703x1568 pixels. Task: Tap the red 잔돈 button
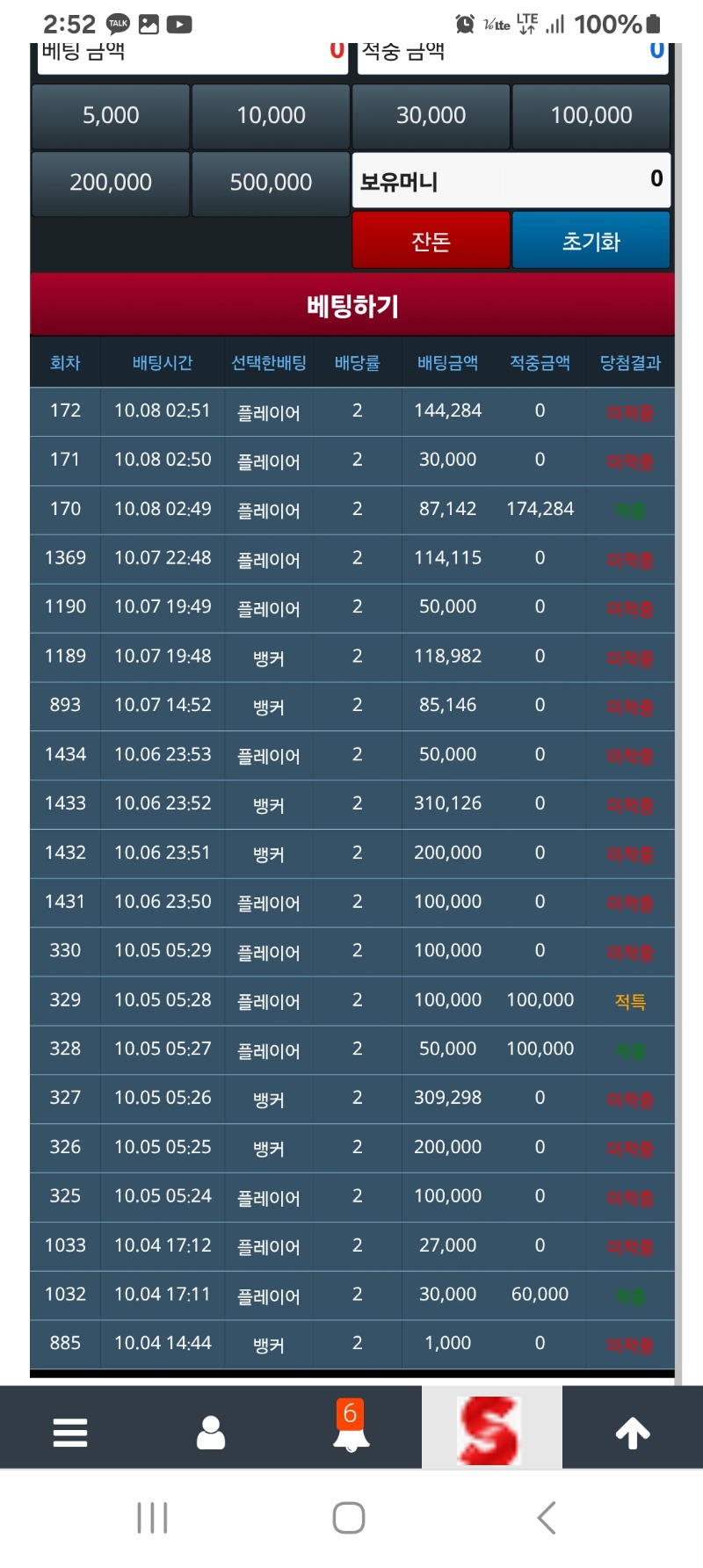coord(431,240)
